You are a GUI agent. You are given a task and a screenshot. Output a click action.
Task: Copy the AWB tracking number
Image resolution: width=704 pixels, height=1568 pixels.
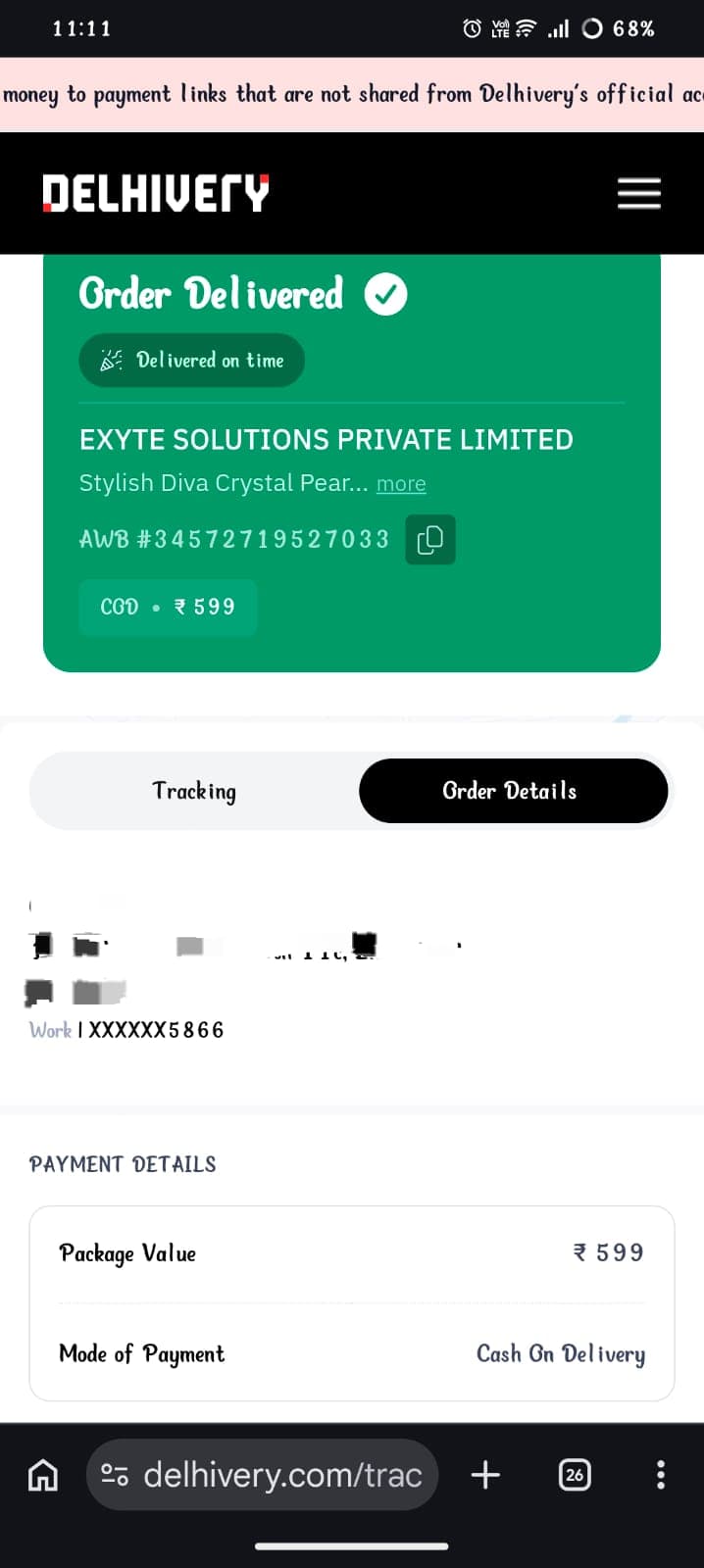tap(430, 540)
